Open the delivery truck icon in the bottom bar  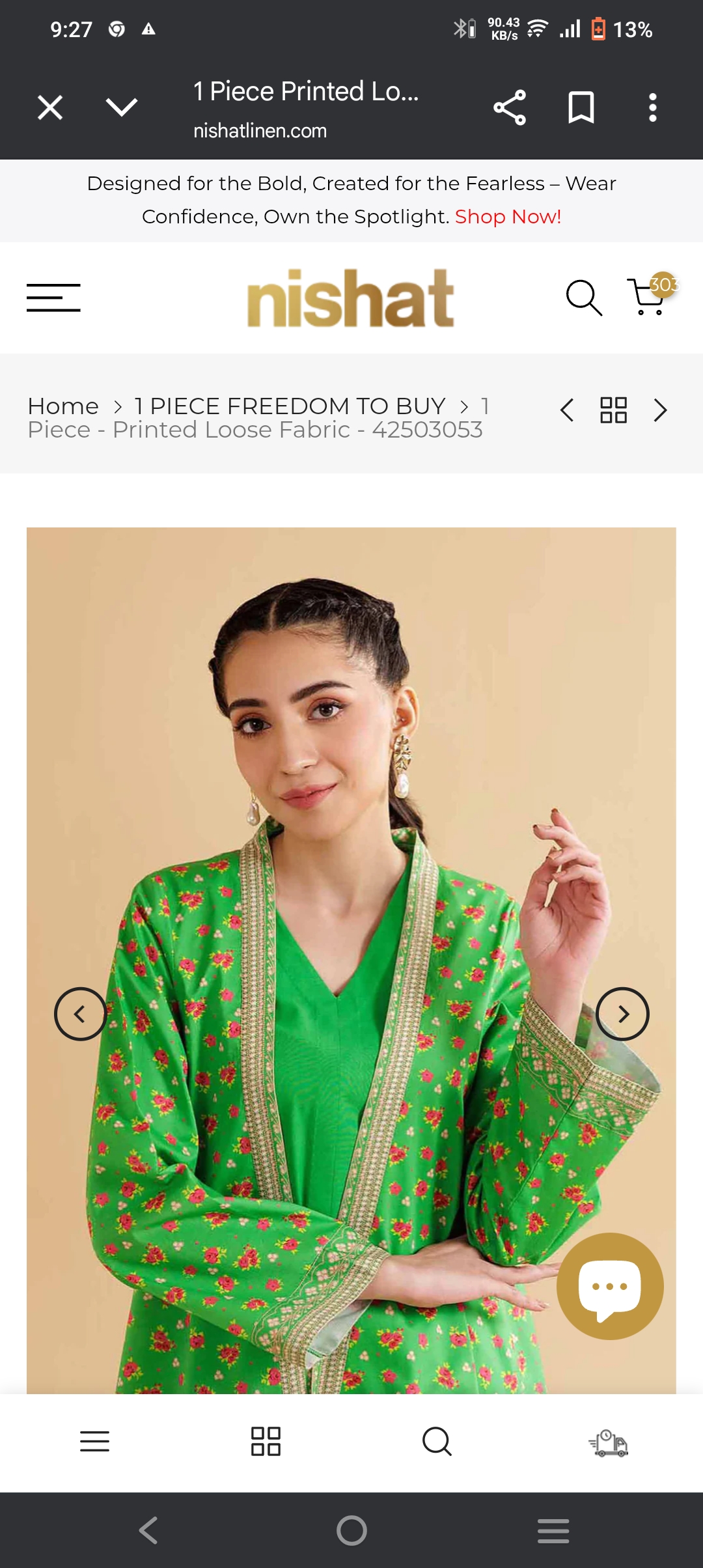(608, 1443)
